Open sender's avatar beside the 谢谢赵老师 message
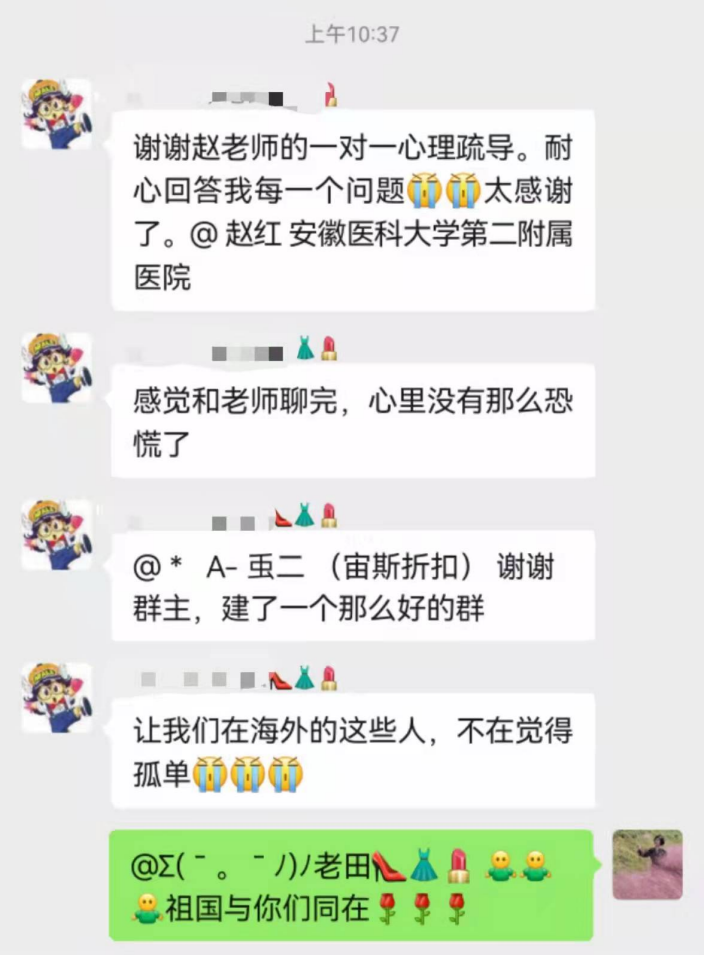 (57, 114)
